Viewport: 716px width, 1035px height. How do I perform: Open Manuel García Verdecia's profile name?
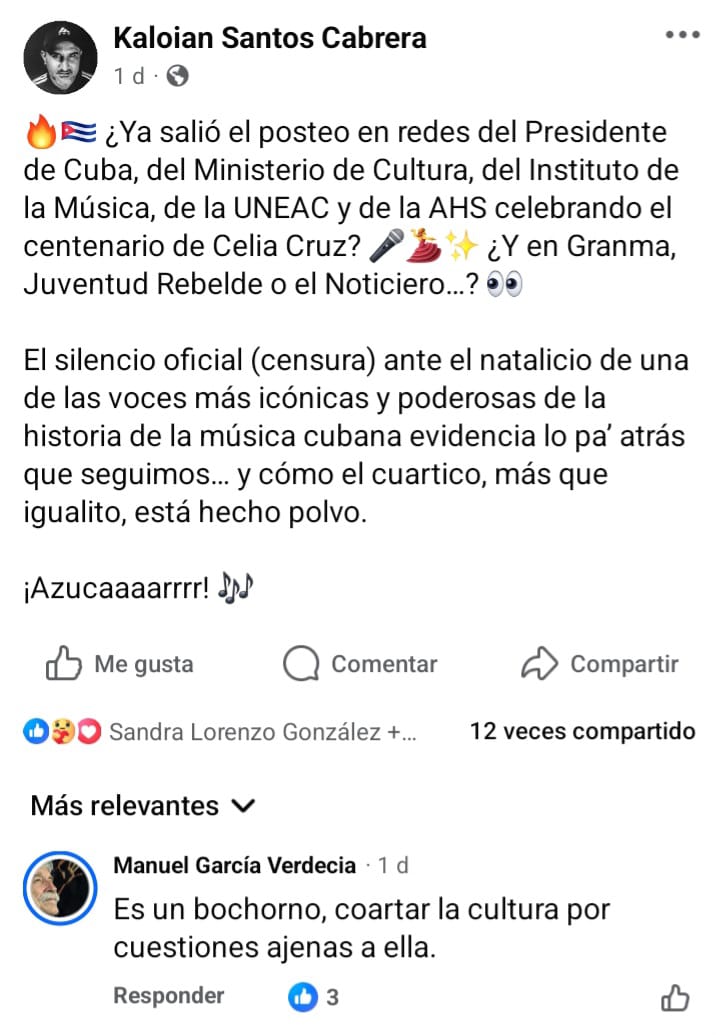235,866
